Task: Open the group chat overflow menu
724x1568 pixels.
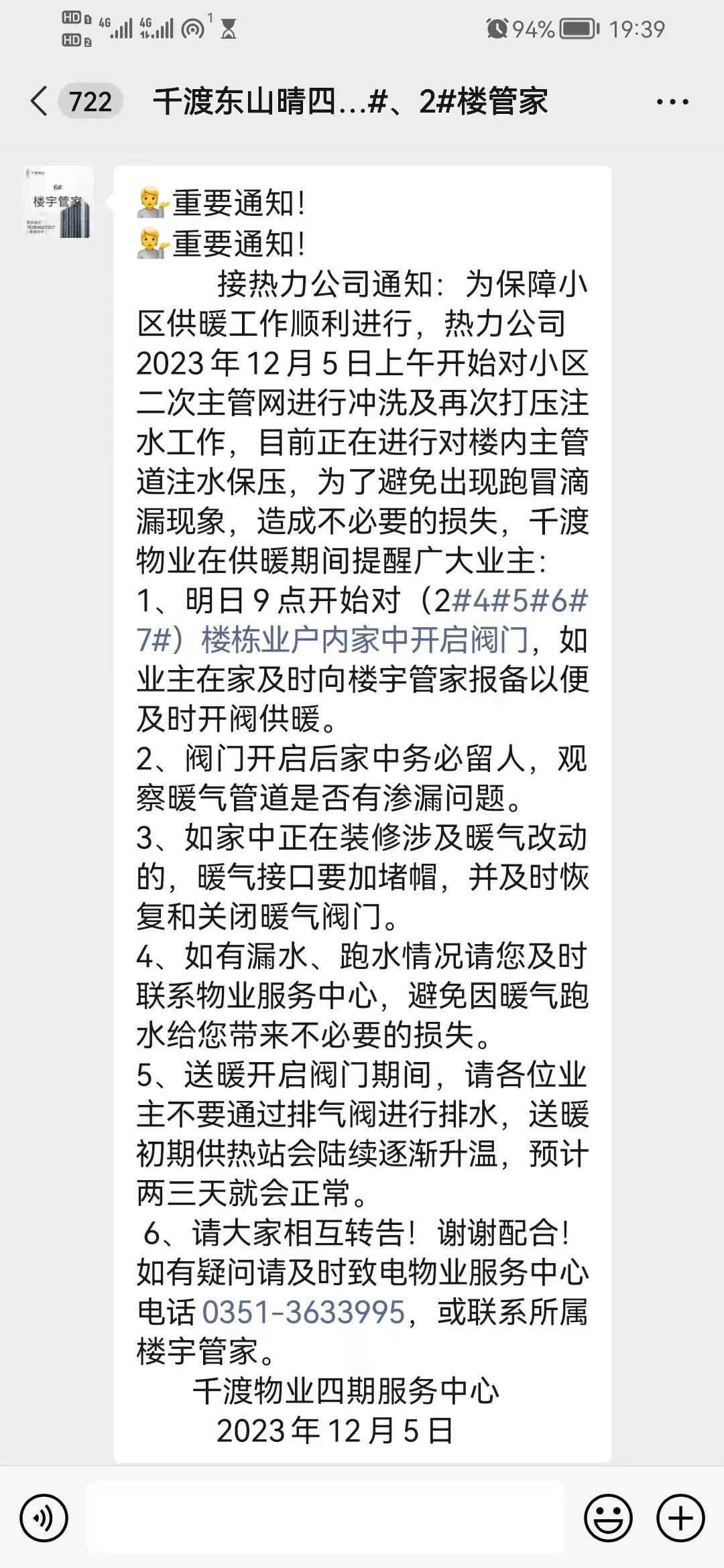Action: 672,103
